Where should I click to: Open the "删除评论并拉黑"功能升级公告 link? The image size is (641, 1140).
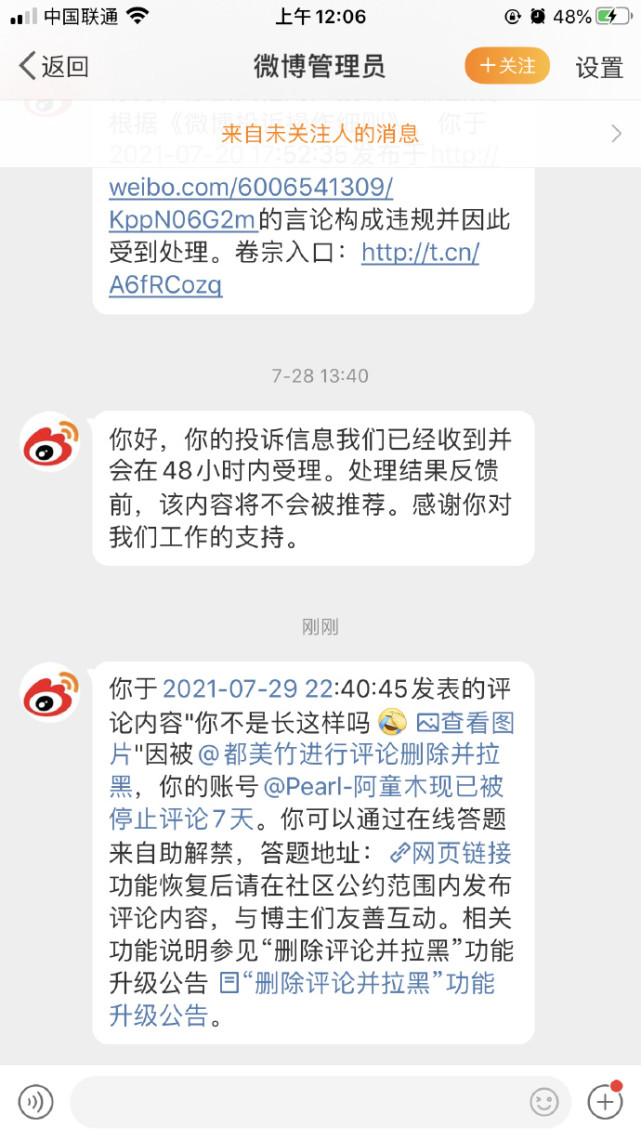click(x=357, y=983)
